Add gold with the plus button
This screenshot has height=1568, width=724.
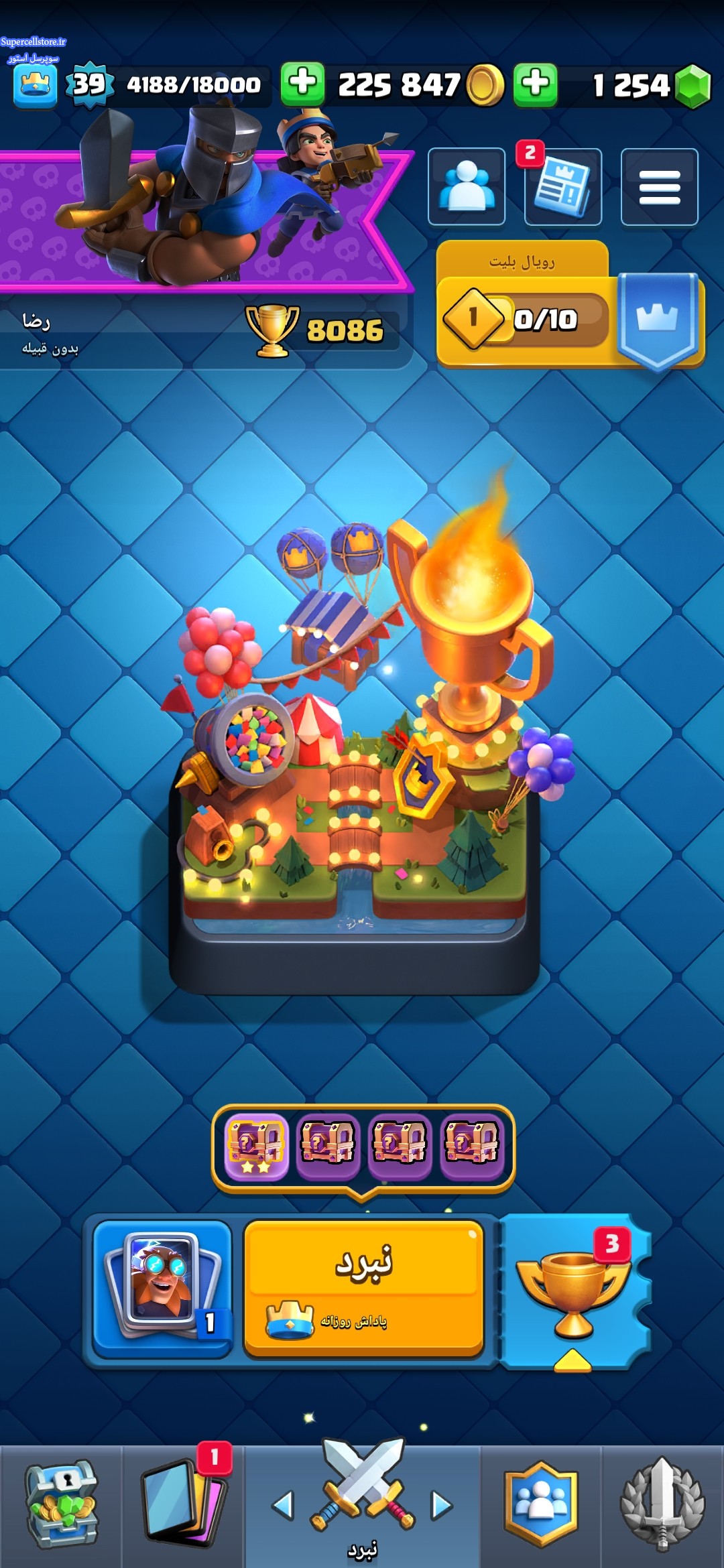302,84
